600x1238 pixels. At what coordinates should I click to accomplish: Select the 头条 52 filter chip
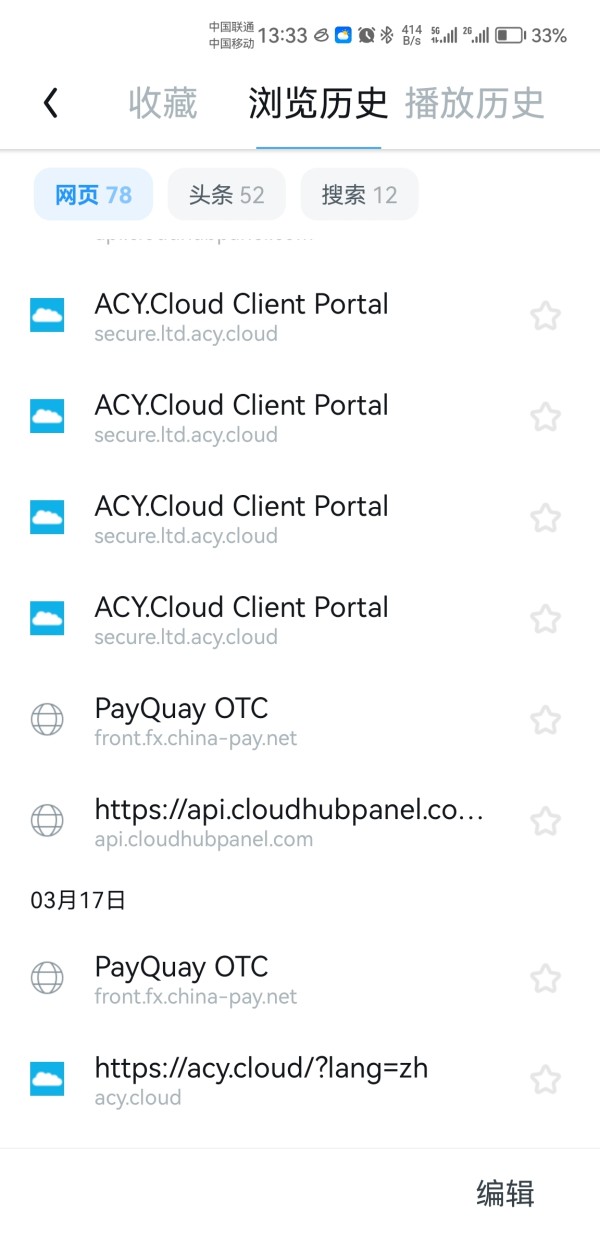pyautogui.click(x=227, y=194)
